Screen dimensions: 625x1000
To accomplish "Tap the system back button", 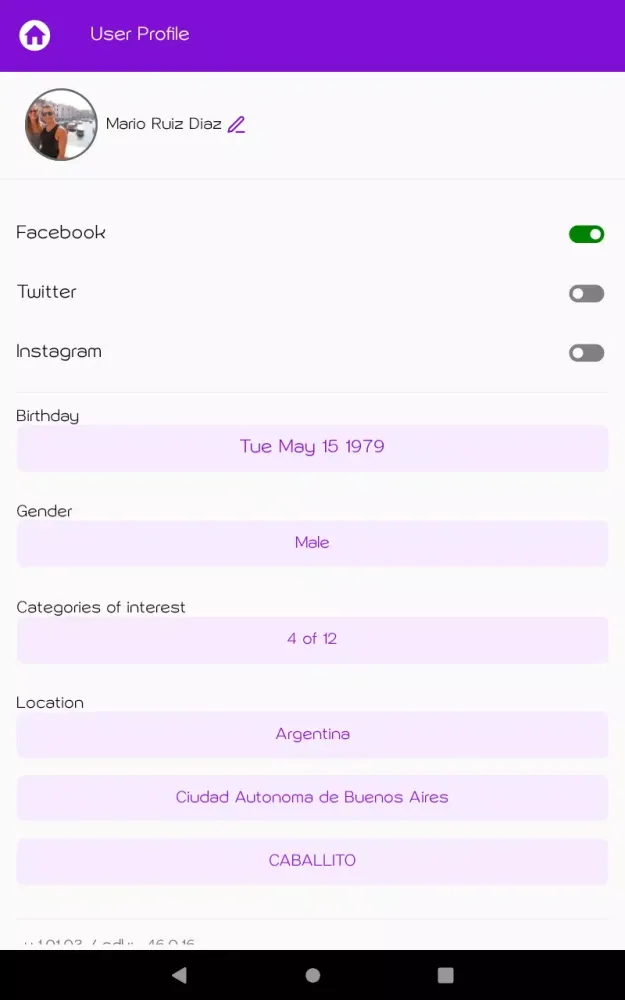I will [179, 975].
